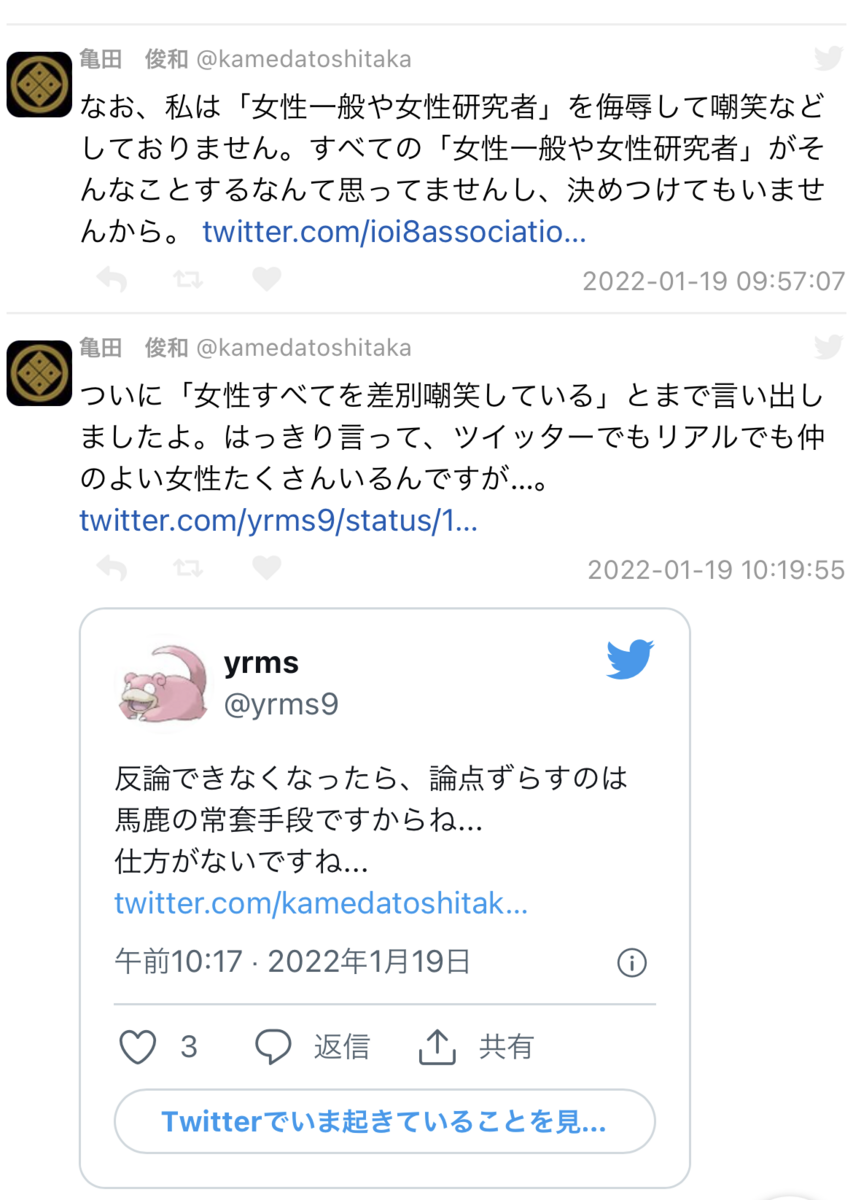Open the twitter.com/yrms9/status link
Image resolution: width=853 pixels, height=1200 pixels.
(278, 521)
